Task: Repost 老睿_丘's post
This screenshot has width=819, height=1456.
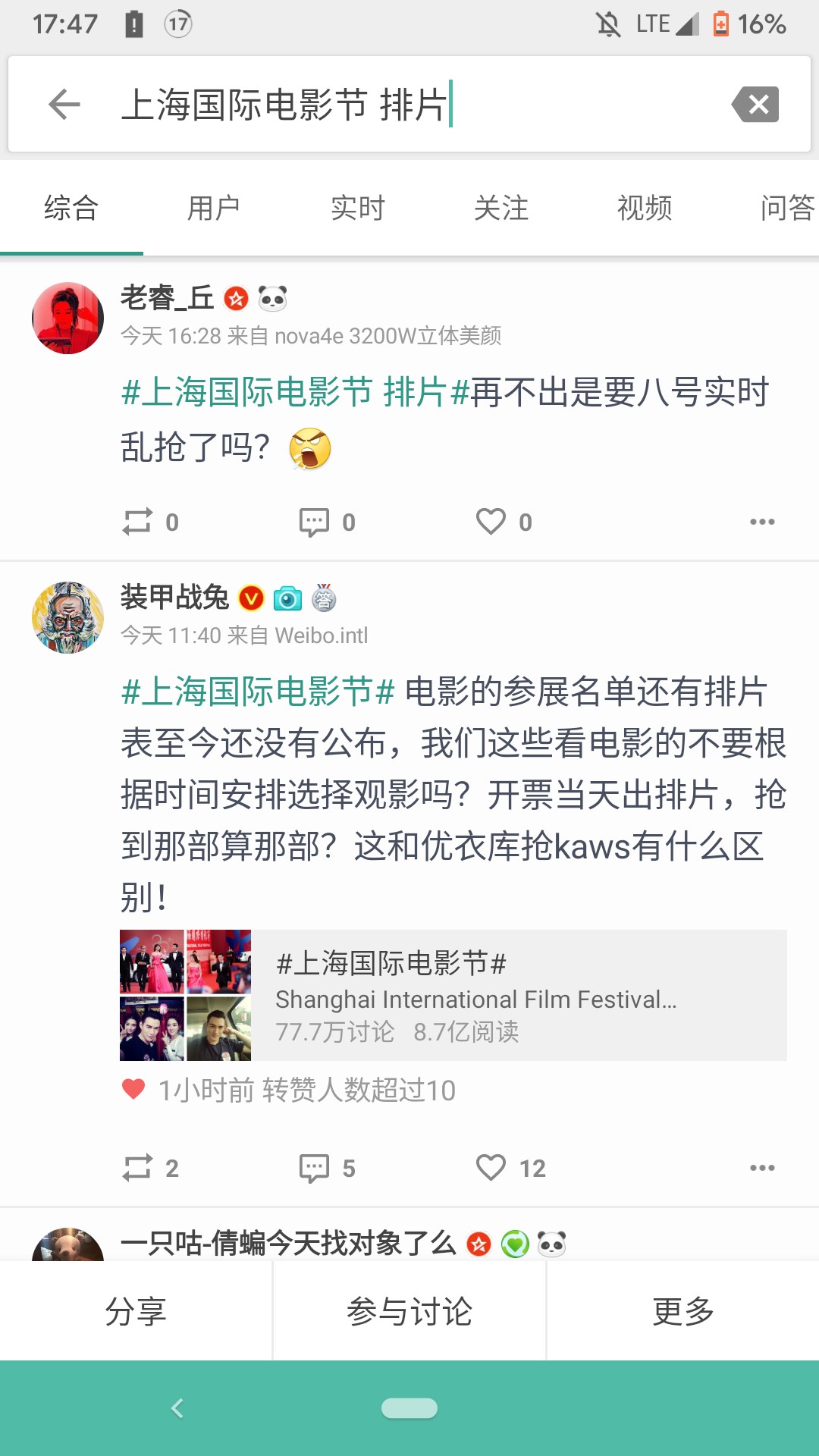Action: click(150, 522)
